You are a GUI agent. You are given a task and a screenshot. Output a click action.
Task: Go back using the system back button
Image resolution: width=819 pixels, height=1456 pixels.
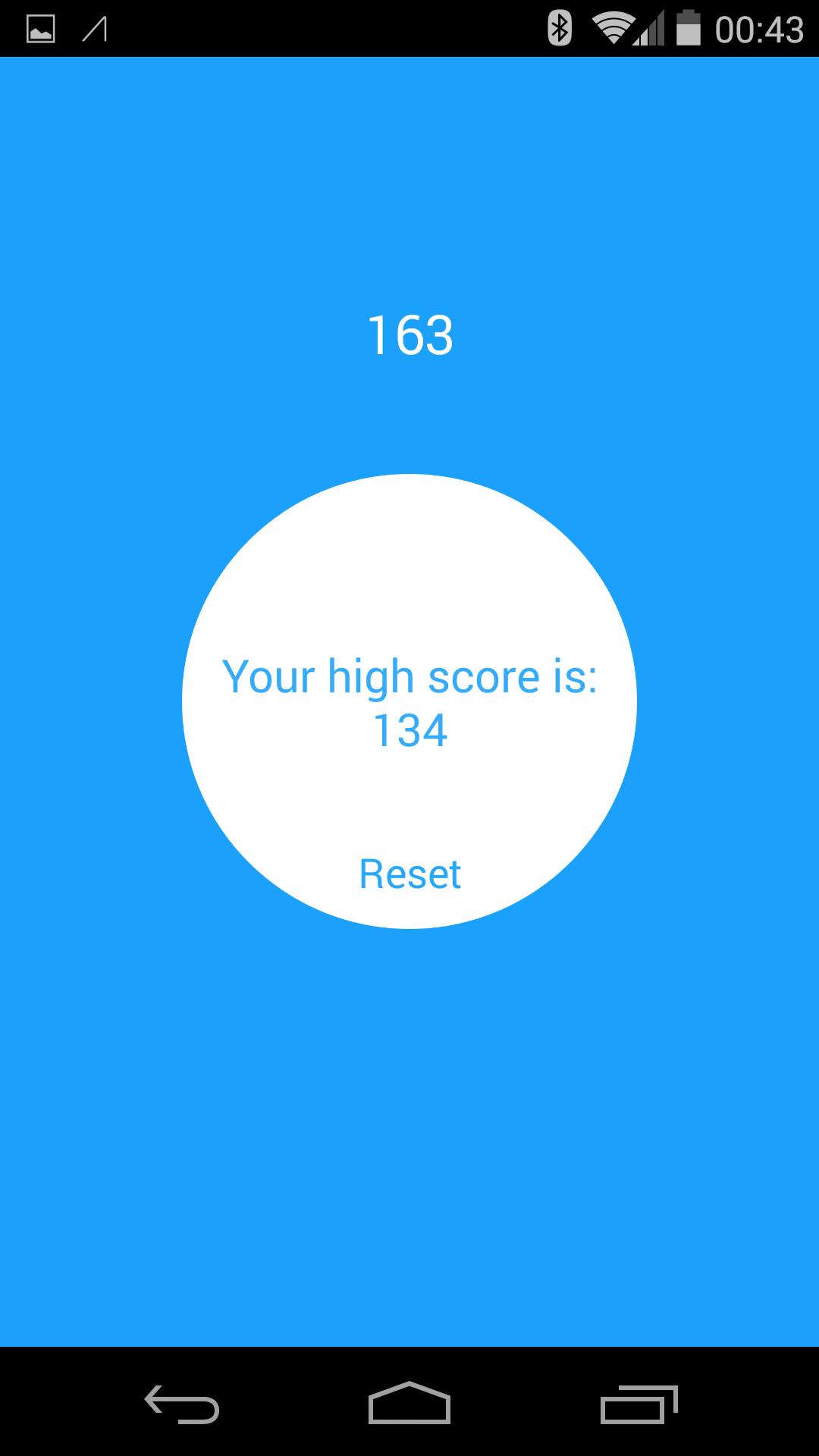point(182,1403)
